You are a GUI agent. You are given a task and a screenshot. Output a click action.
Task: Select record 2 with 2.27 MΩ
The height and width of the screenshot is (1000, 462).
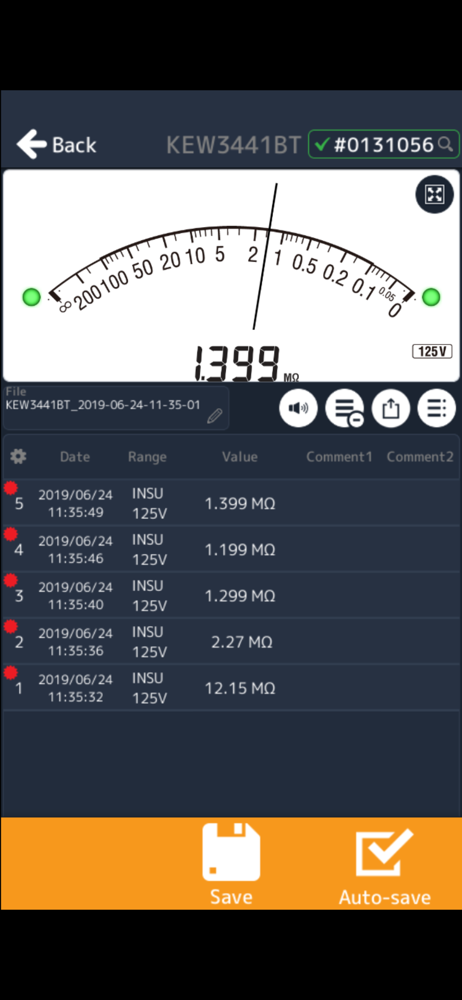231,642
